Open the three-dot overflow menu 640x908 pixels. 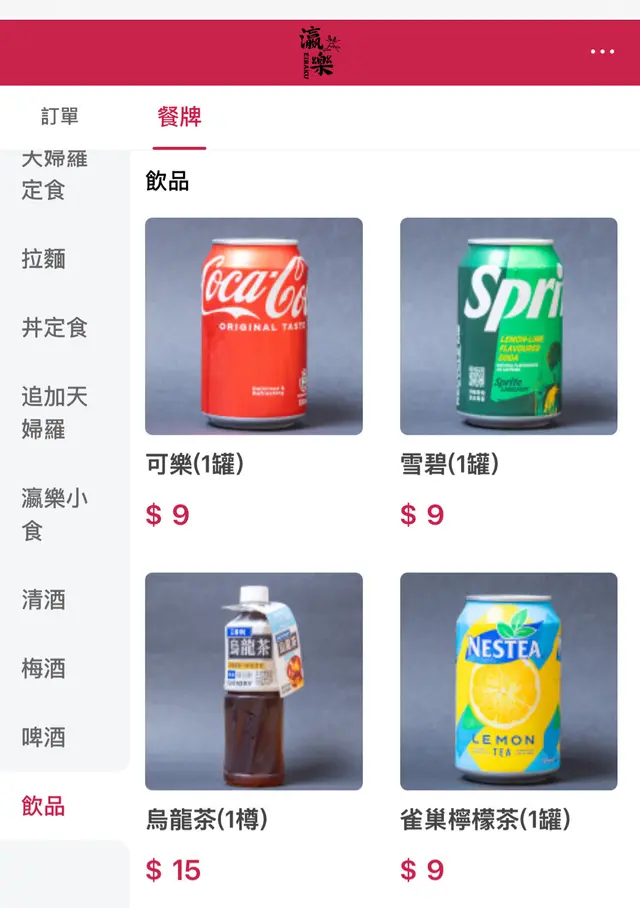coord(602,52)
